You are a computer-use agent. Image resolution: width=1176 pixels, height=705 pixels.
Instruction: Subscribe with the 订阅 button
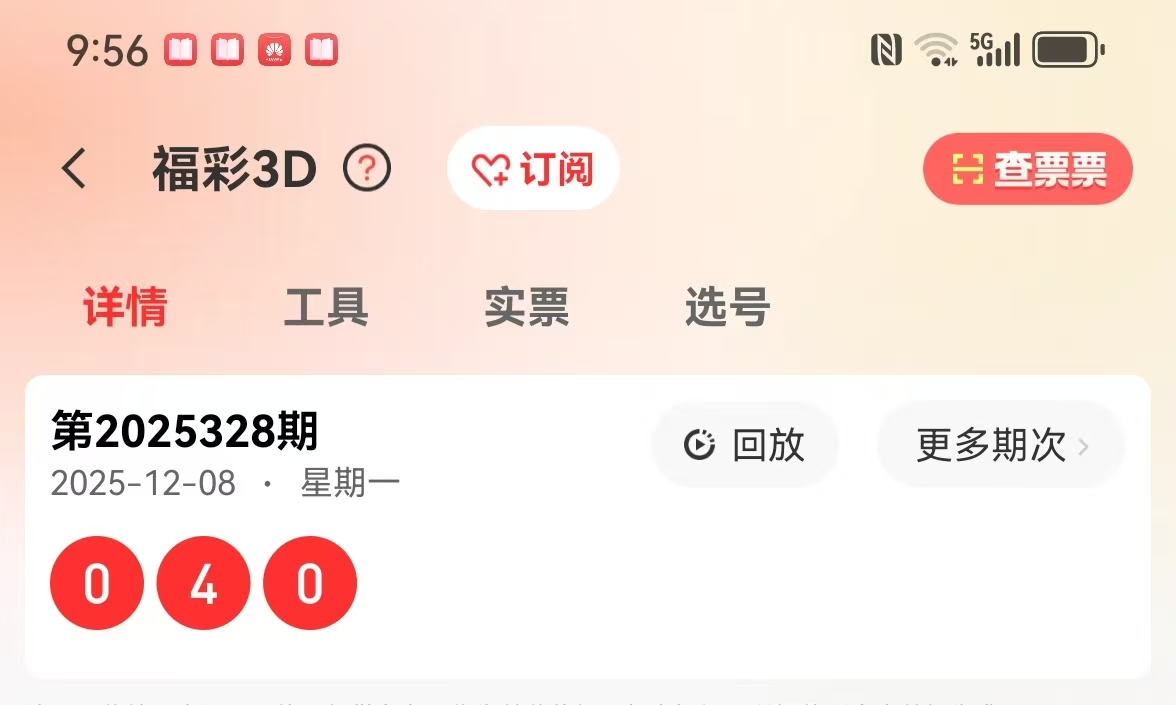pyautogui.click(x=533, y=169)
